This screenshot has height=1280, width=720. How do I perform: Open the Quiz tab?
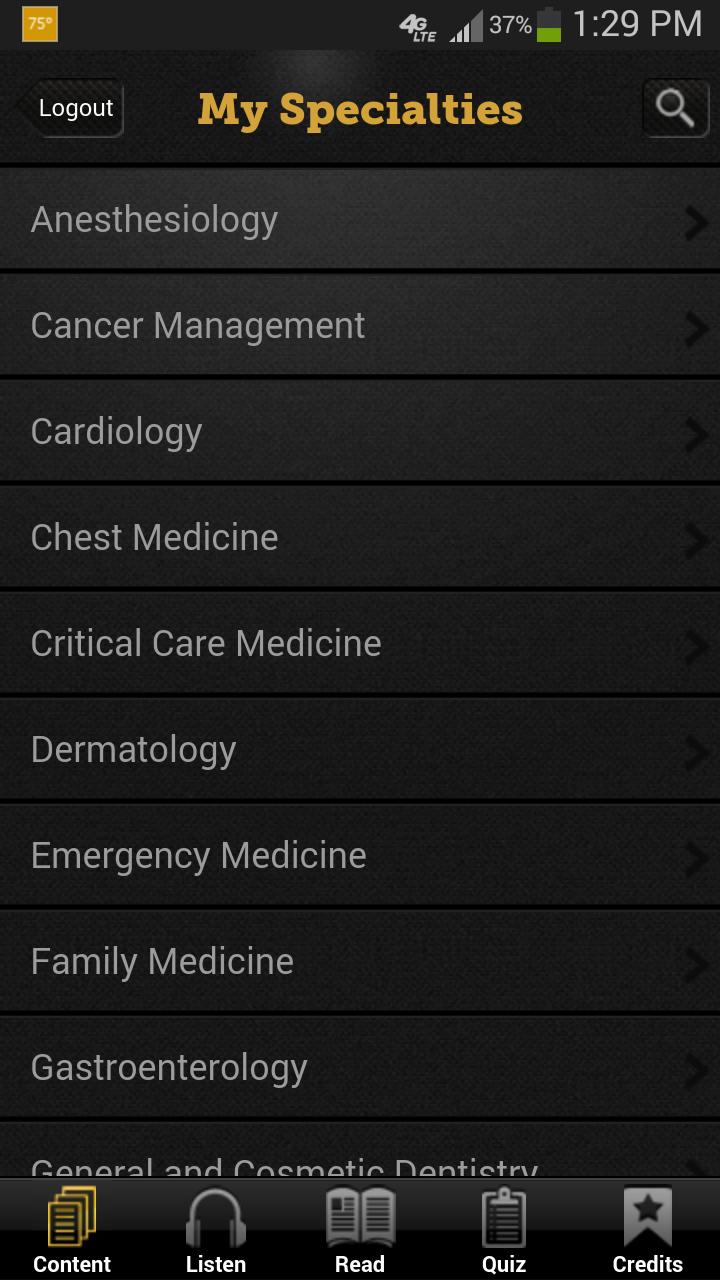click(x=504, y=1230)
